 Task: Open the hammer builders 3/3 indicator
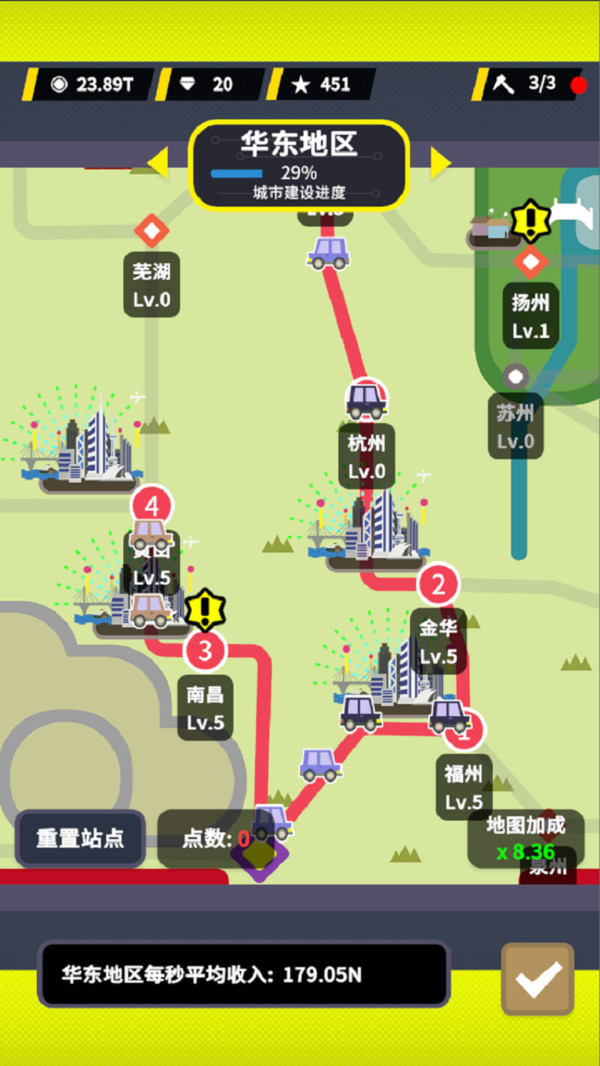point(527,84)
